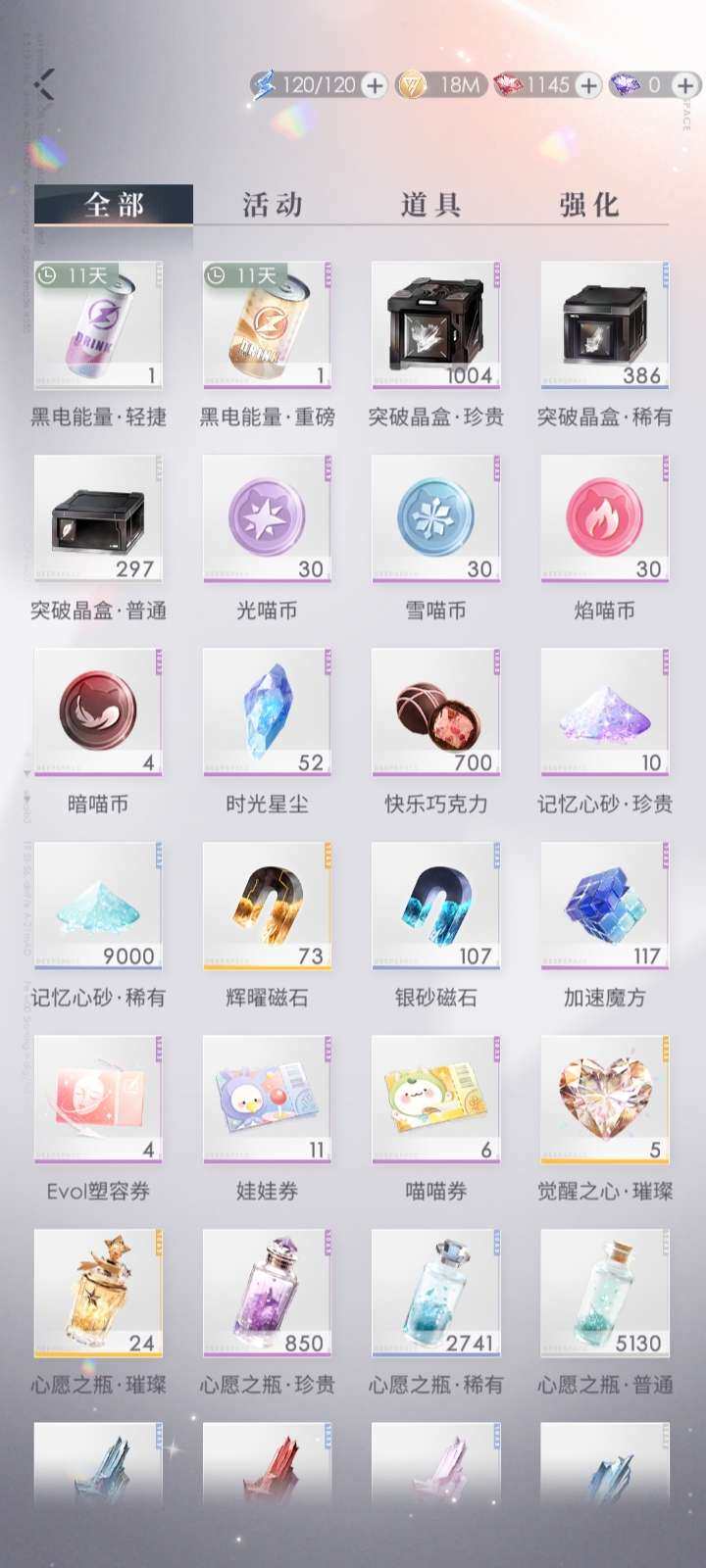Select the 焰喵币 flame coin
This screenshot has height=1568, width=706.
pyautogui.click(x=605, y=519)
